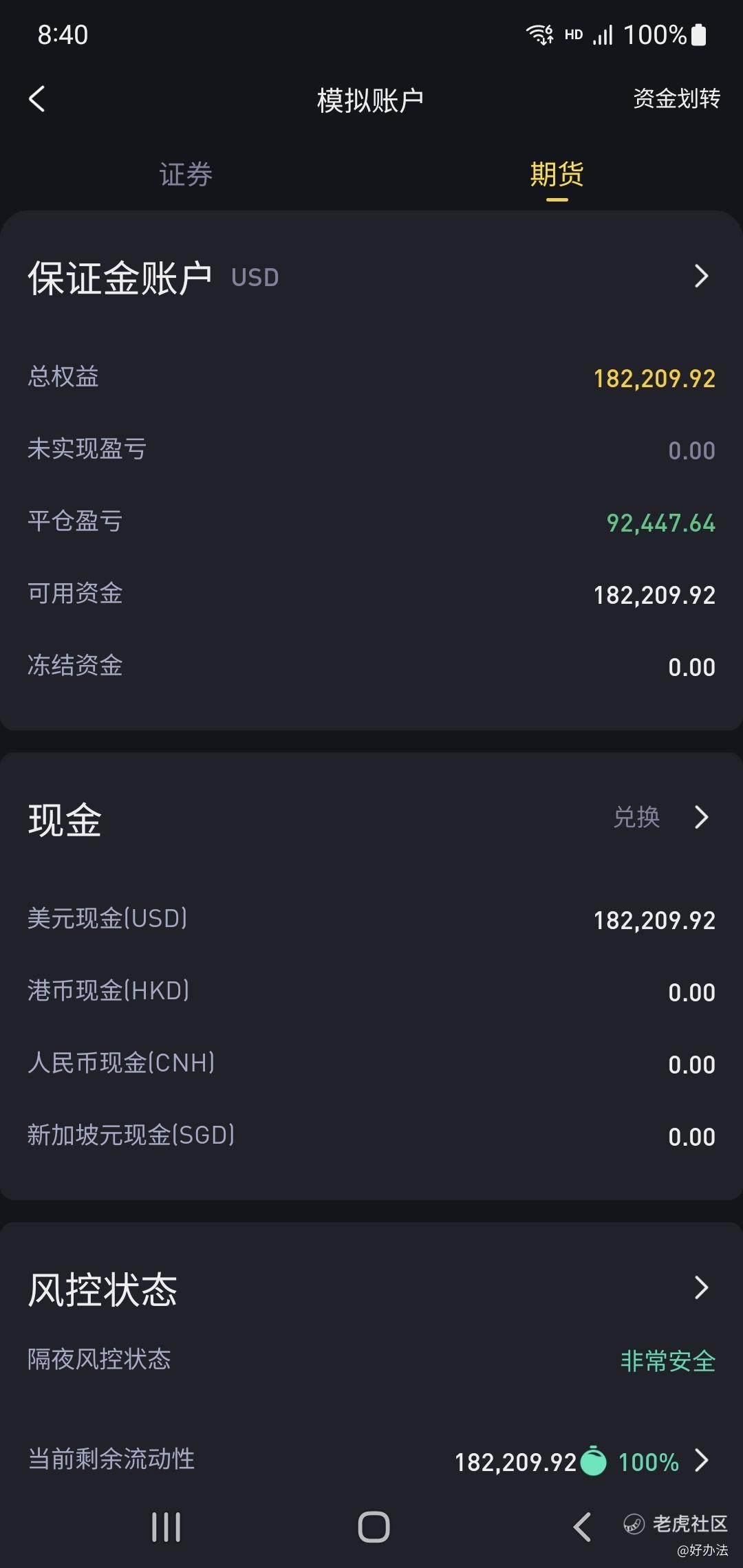Open 风控状态 details chevron
743x1568 pixels.
[x=701, y=1287]
